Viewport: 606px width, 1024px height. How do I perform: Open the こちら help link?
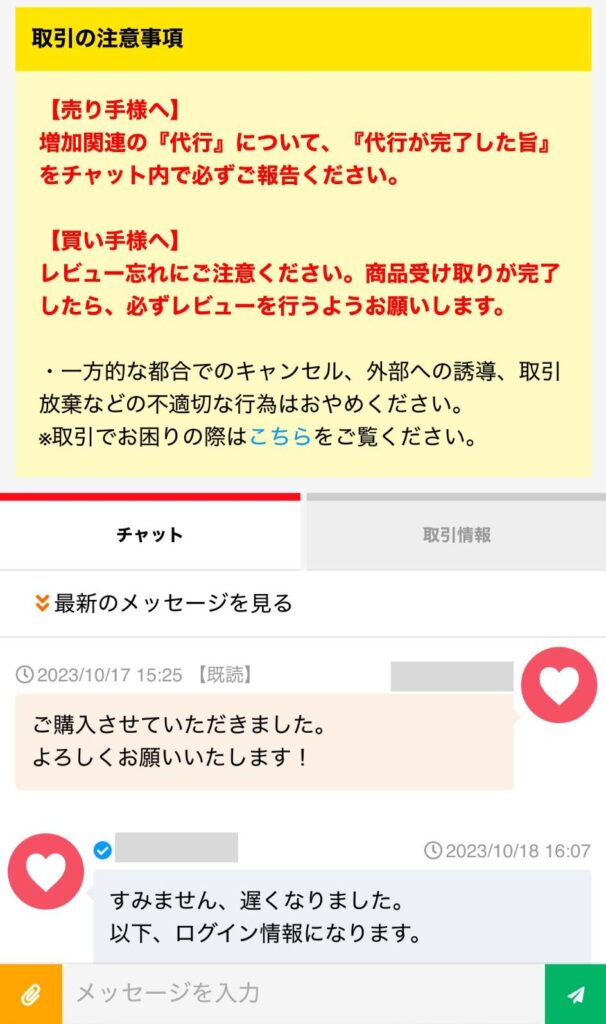coord(280,437)
